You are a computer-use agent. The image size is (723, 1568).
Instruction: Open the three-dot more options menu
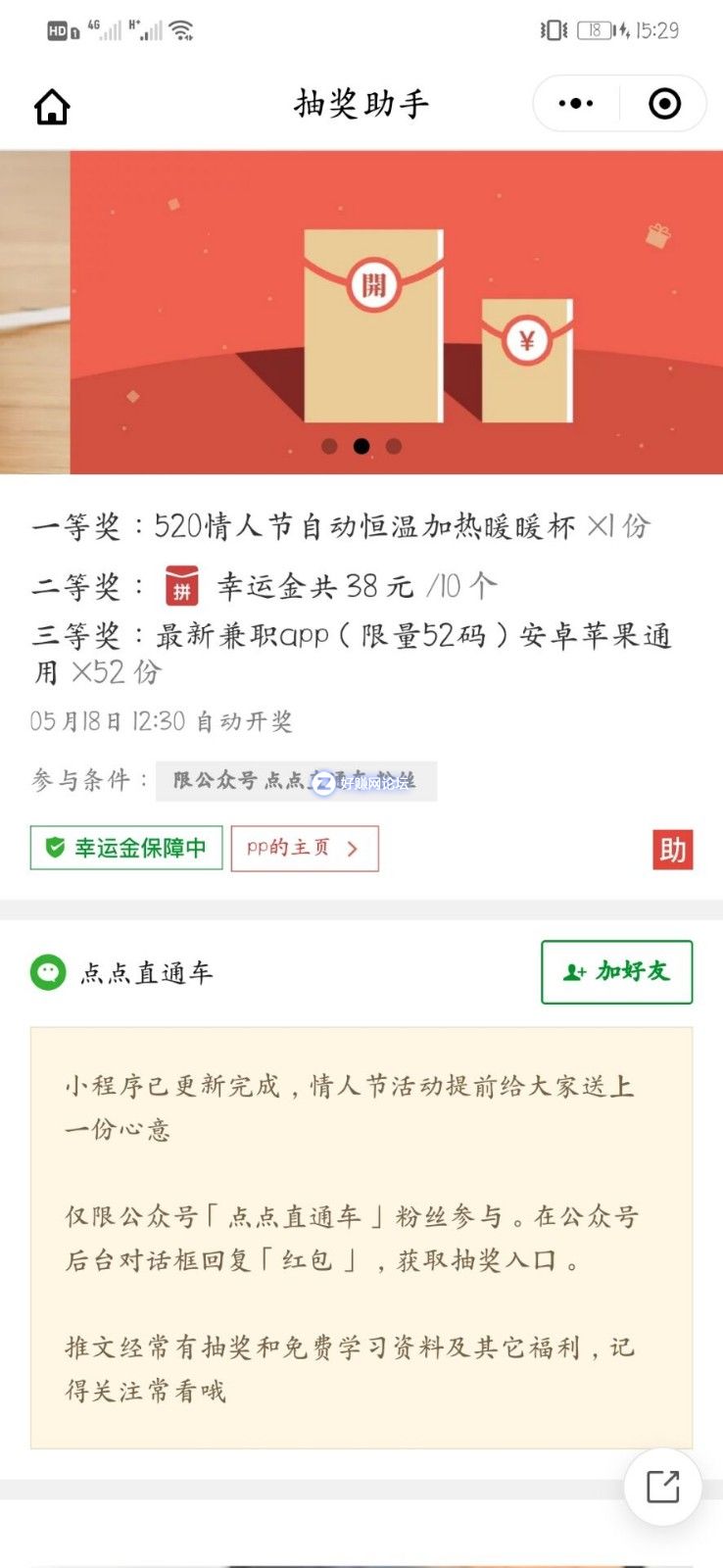[577, 102]
